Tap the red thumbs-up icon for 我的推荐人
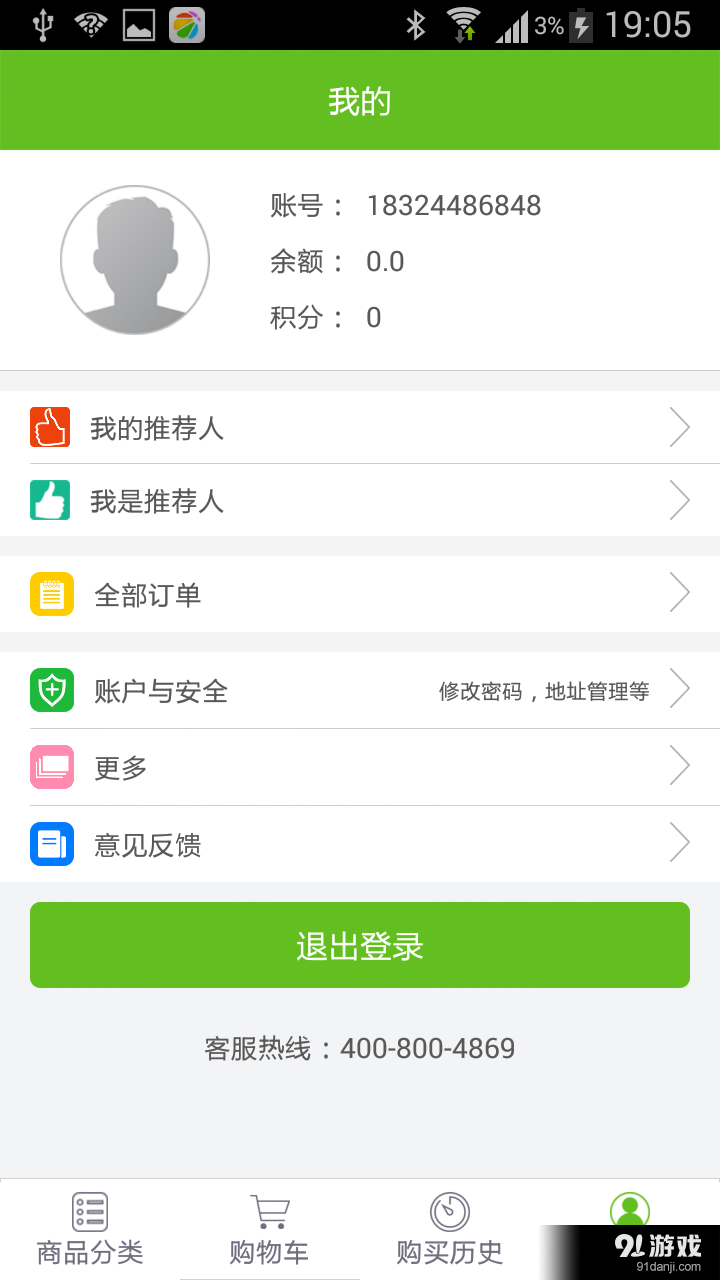Screen dimensions: 720x1280 click(x=52, y=427)
